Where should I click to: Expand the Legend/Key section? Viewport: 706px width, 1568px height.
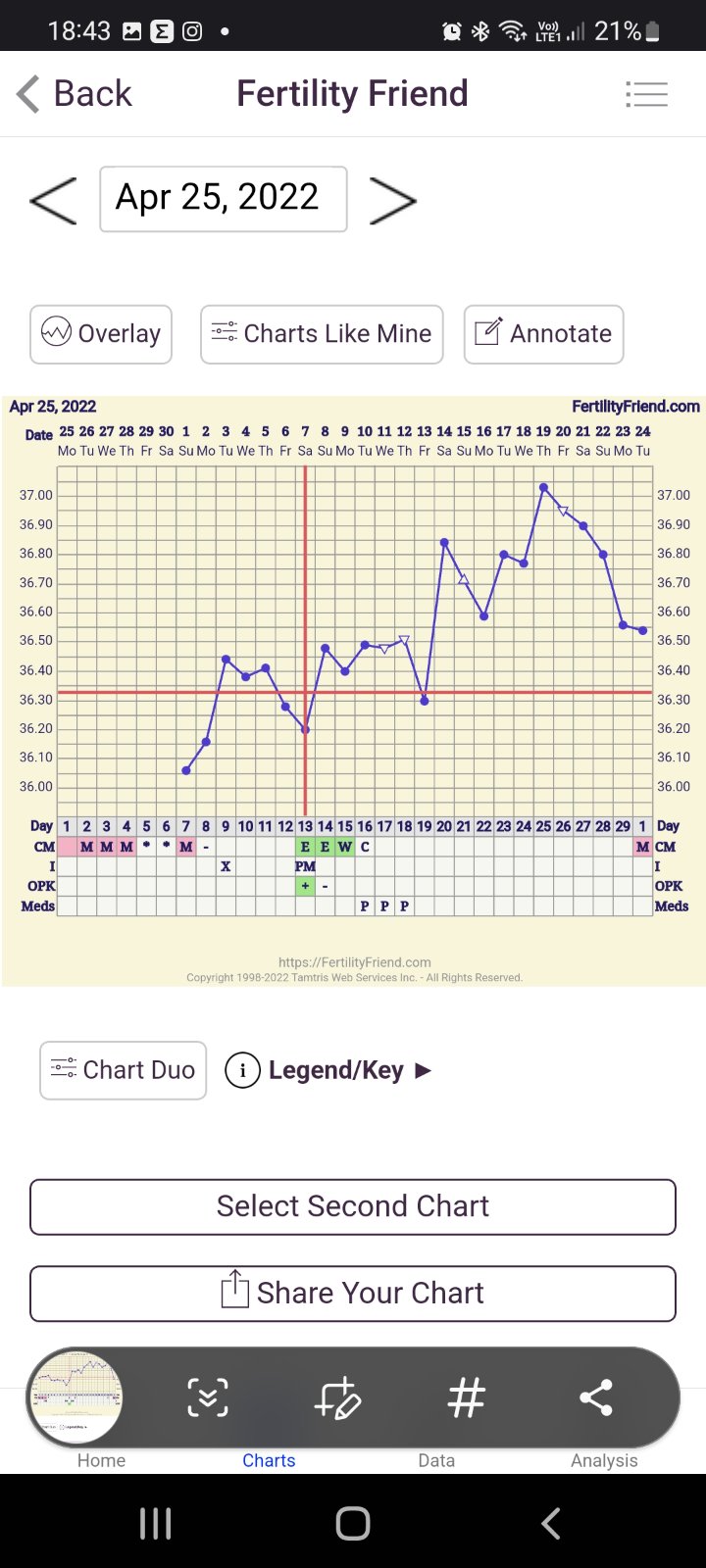329,1070
